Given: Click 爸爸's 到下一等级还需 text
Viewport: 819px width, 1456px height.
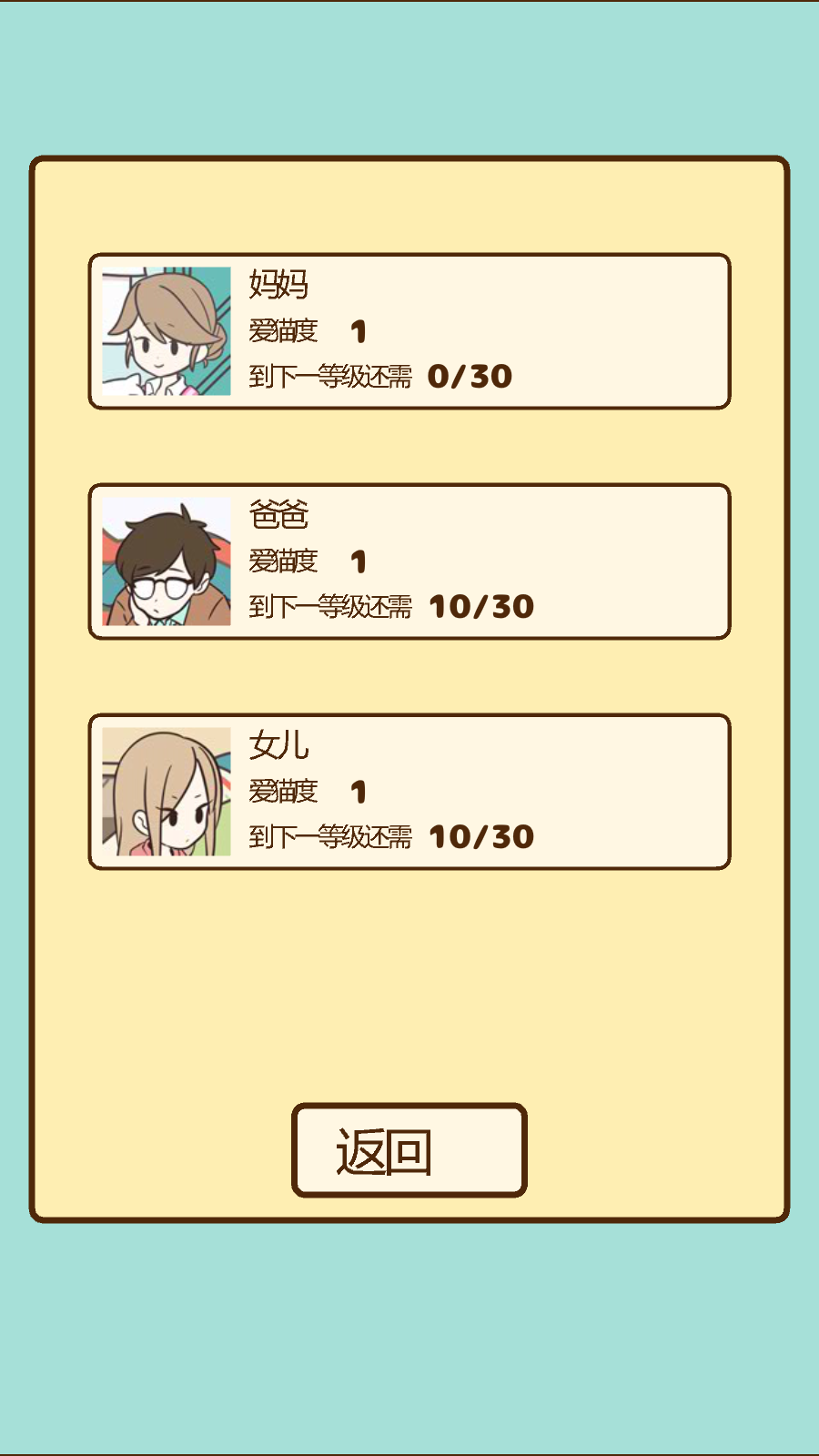Looking at the screenshot, I should (330, 604).
